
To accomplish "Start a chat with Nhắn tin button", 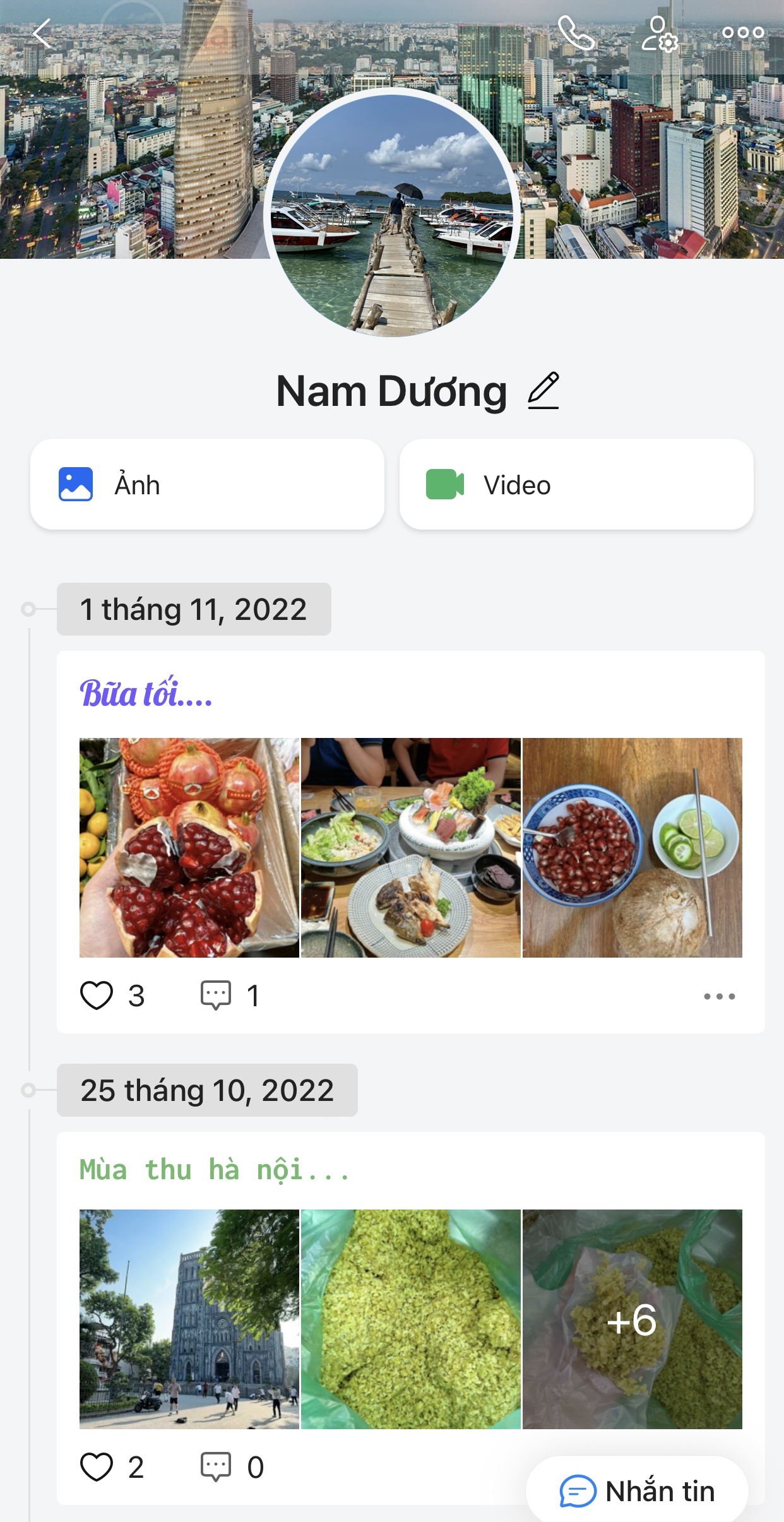I will (x=638, y=1491).
